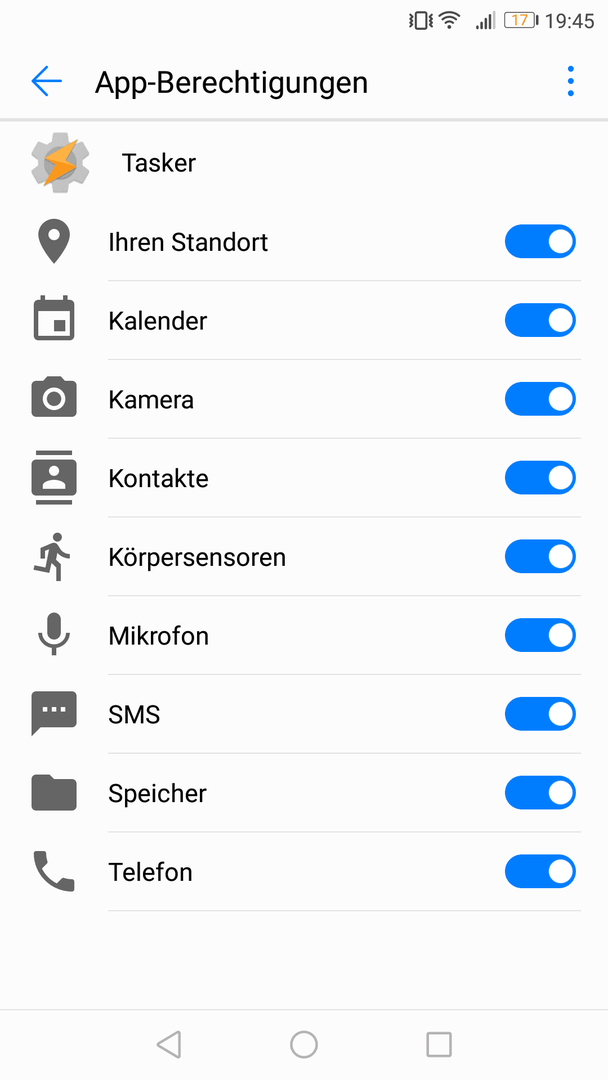The image size is (608, 1080).
Task: Disable the Telefon permission
Action: coord(541,871)
